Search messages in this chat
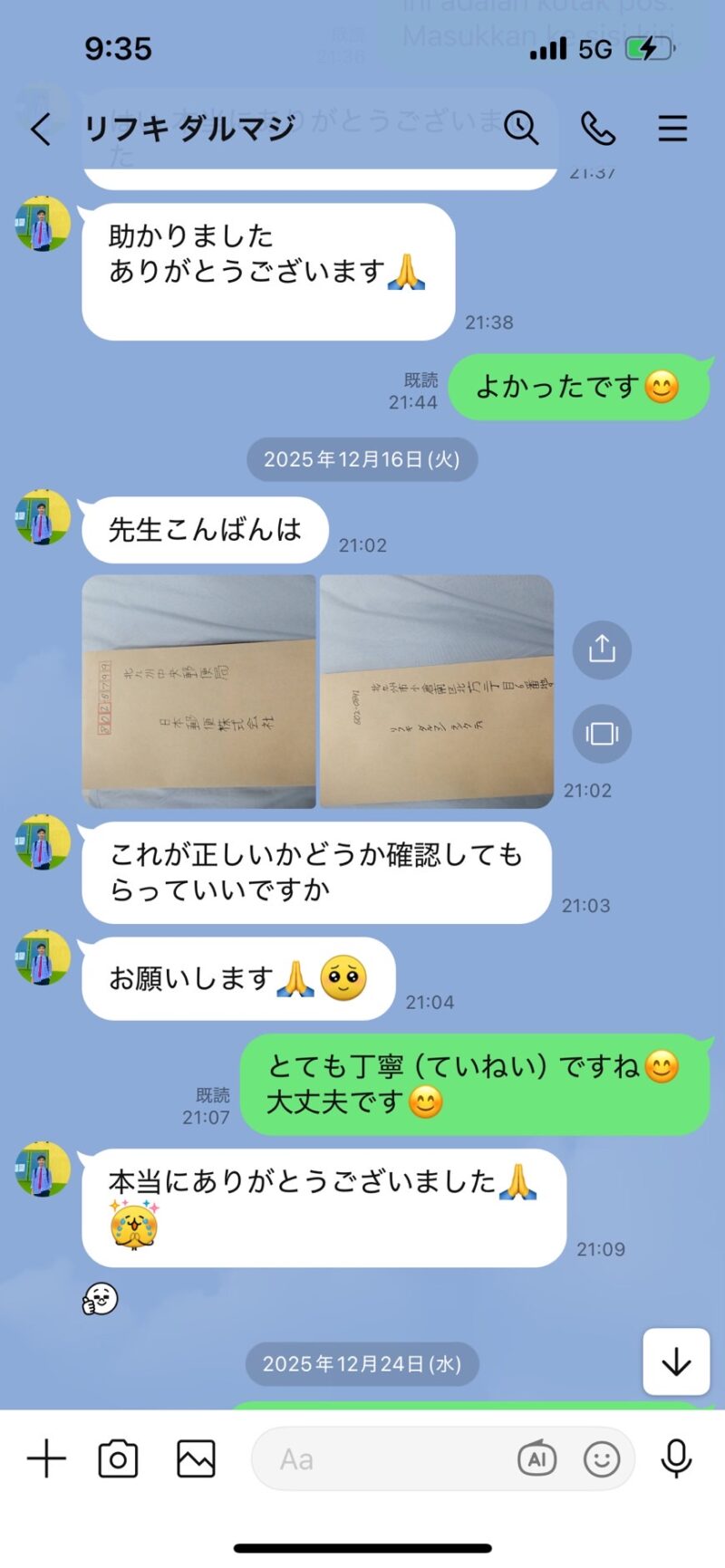Viewport: 725px width, 1568px height. point(521,128)
